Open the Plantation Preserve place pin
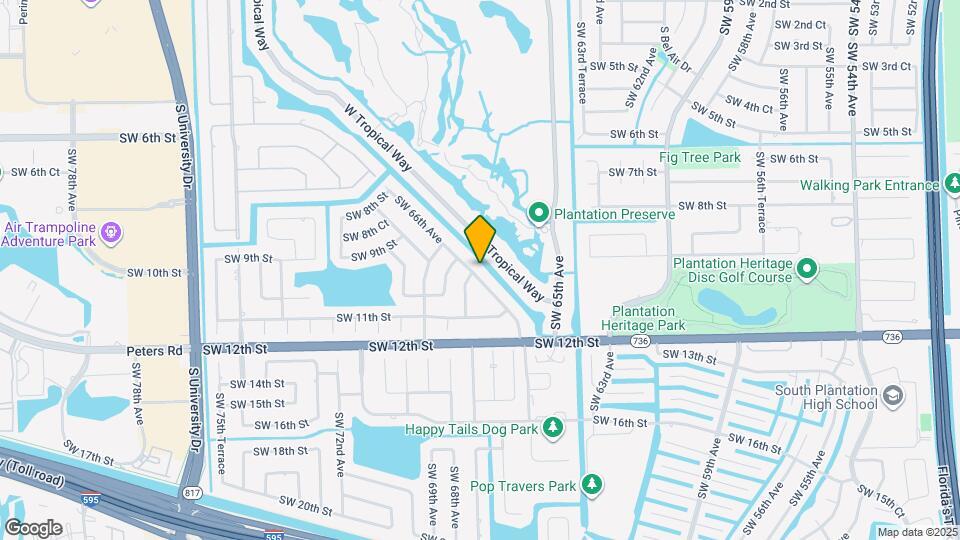This screenshot has width=960, height=540. pyautogui.click(x=540, y=213)
